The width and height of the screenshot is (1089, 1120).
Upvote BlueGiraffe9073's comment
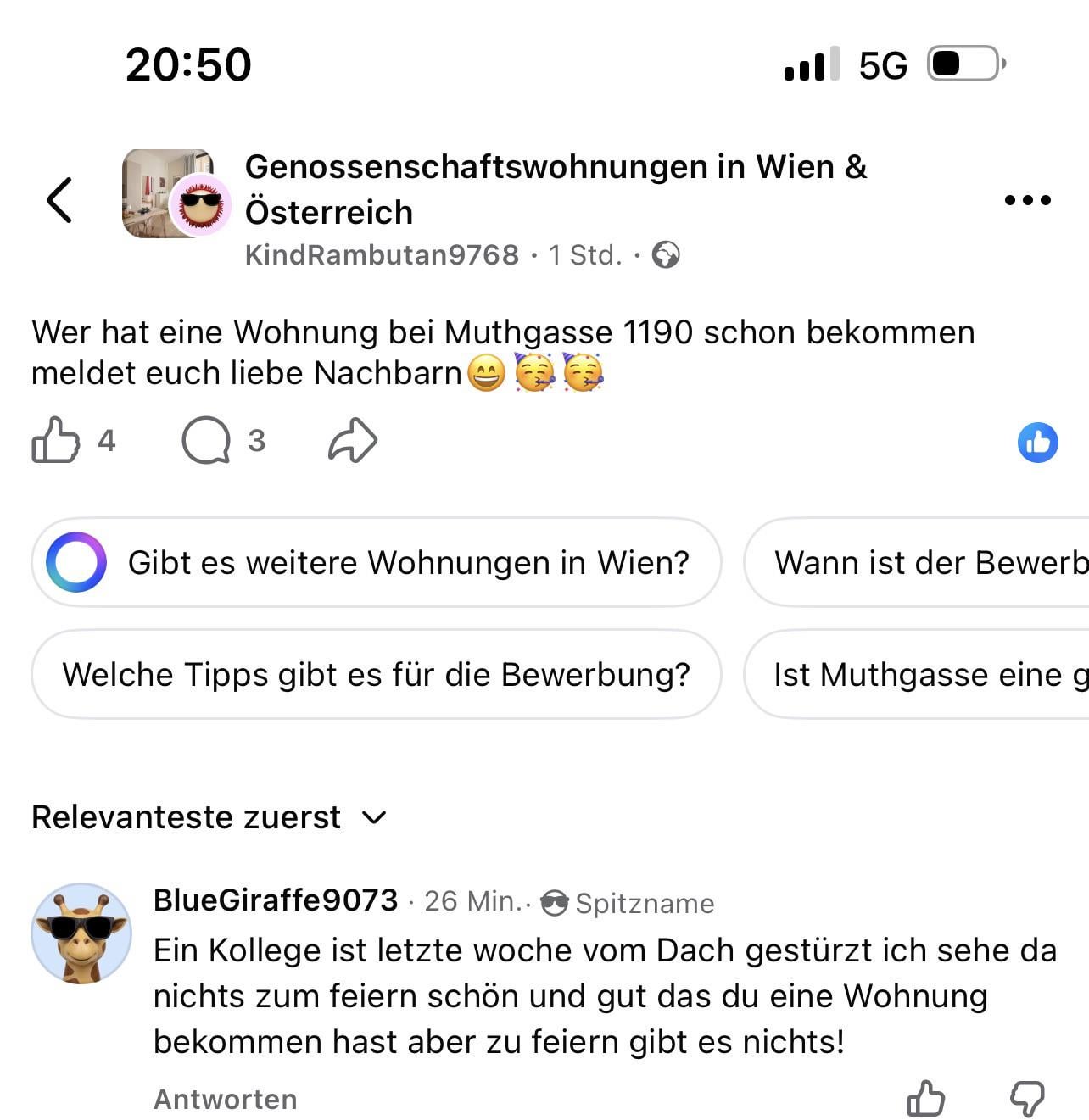(925, 1099)
